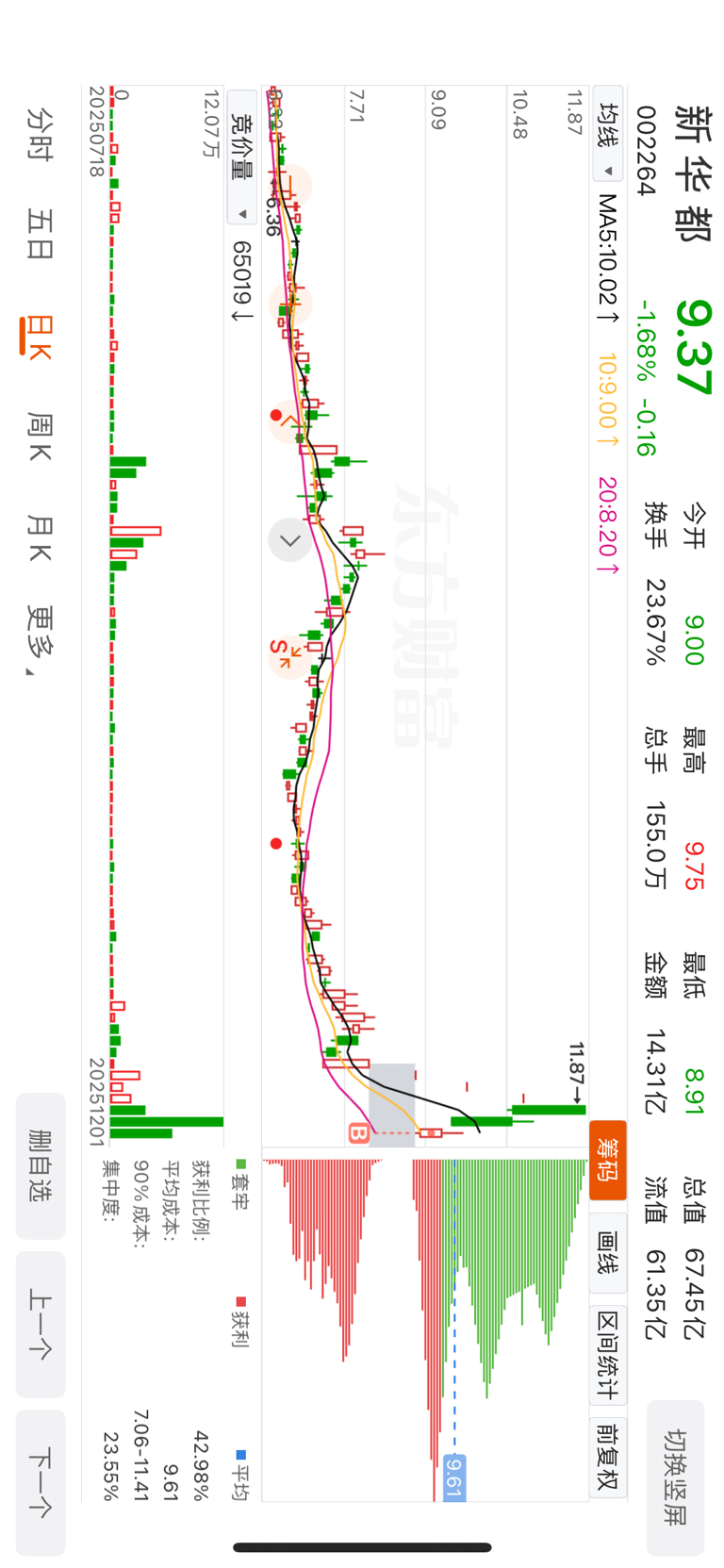The height and width of the screenshot is (1568, 724).
Task: Open 区间统计 range statistics
Action: click(608, 1354)
